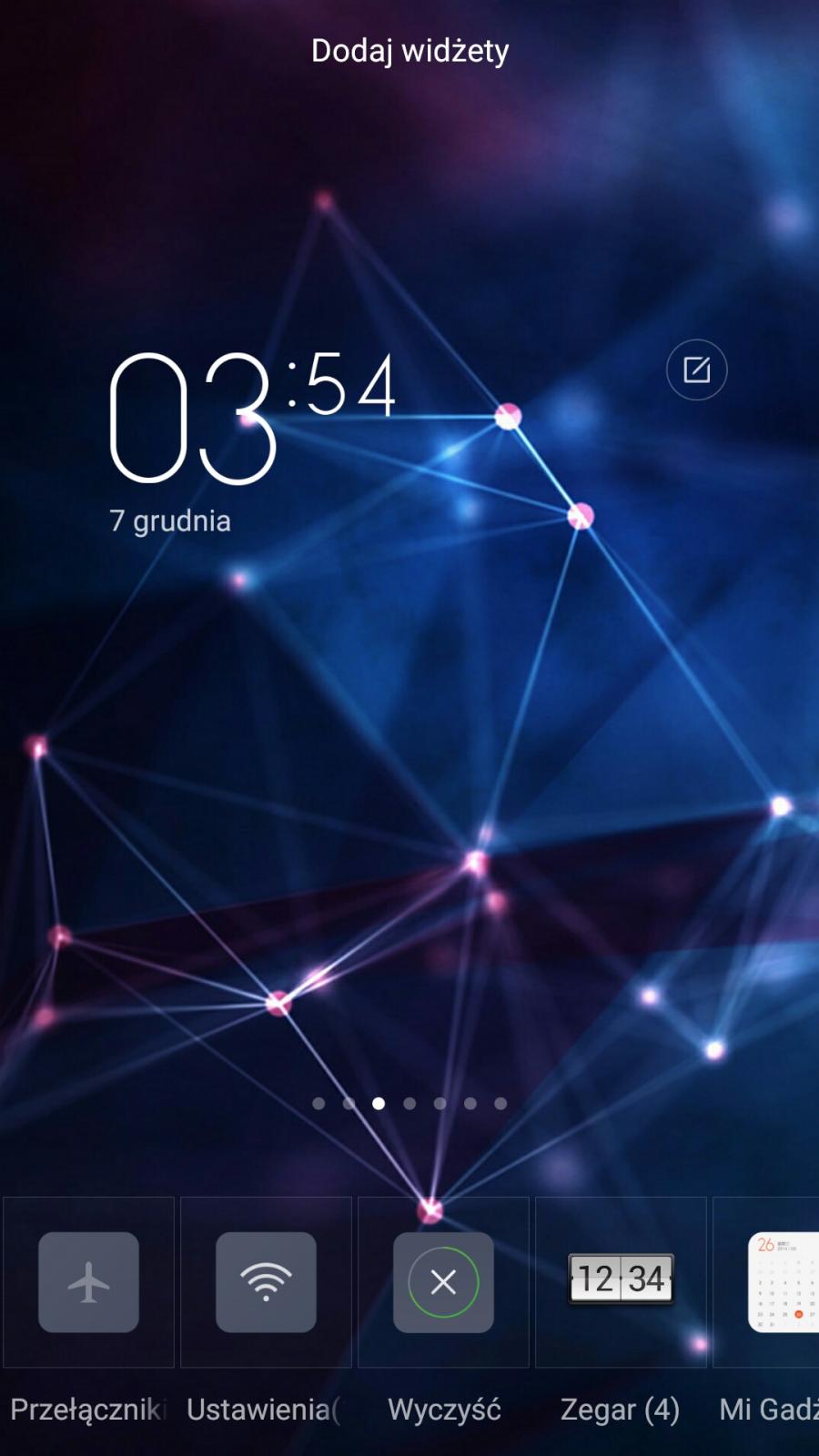Screen dimensions: 819x1456
Task: Select the Mi Gadżety calendar widget
Action: (783, 1282)
